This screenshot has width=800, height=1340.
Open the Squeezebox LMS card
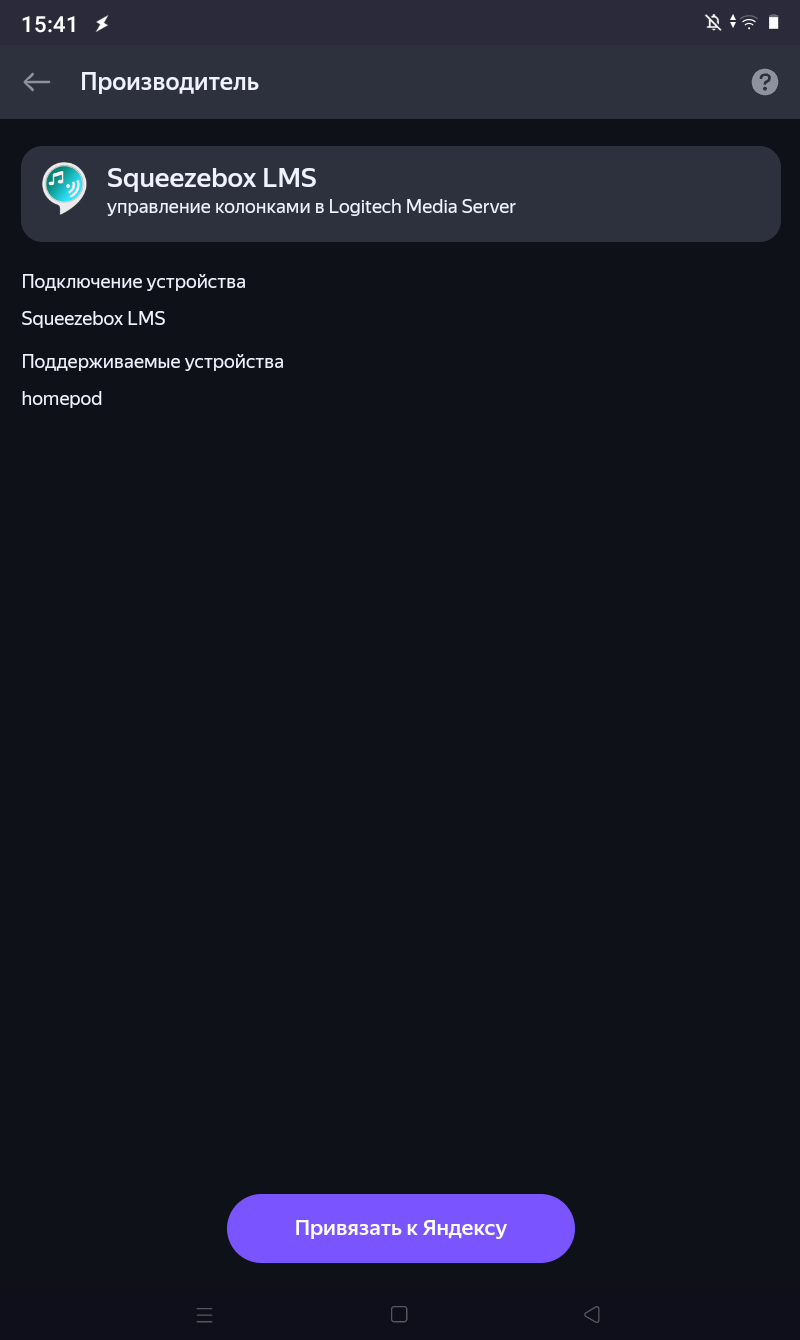click(x=400, y=194)
